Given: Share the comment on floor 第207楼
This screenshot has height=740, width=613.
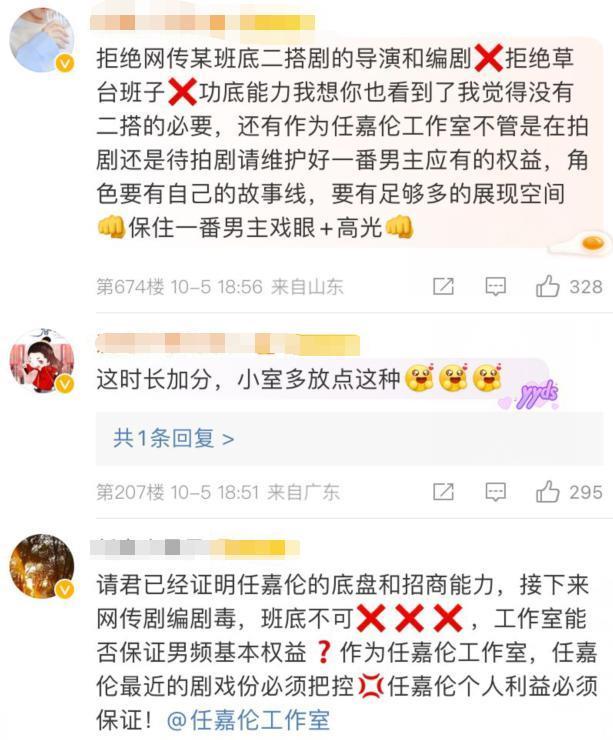Looking at the screenshot, I should click(x=443, y=492).
